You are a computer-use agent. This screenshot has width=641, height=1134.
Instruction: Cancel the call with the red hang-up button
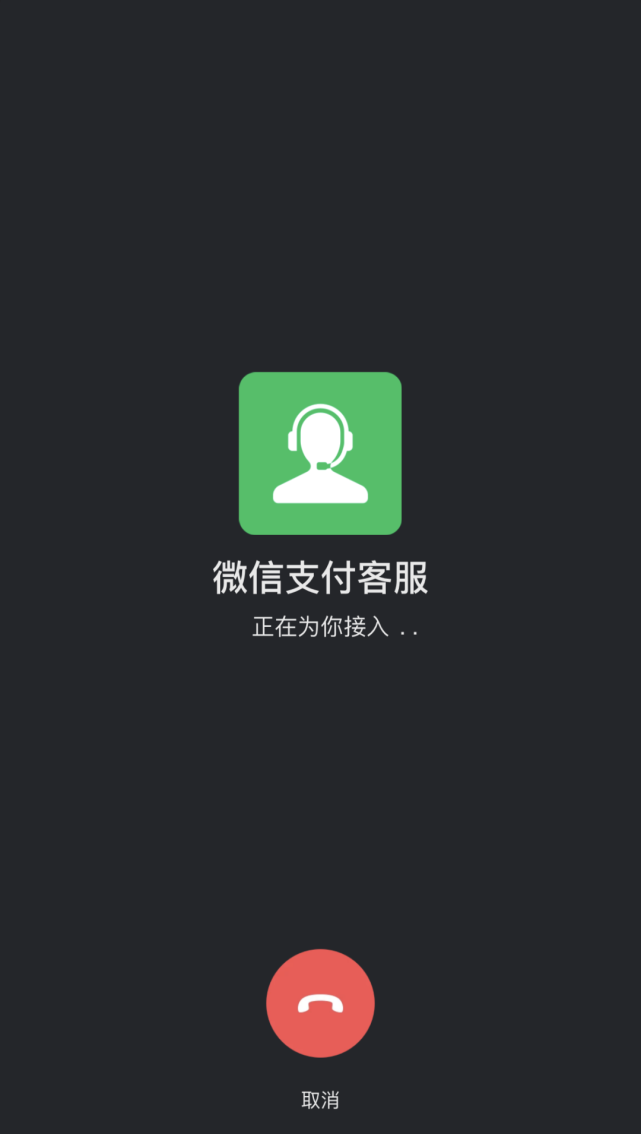click(320, 1003)
